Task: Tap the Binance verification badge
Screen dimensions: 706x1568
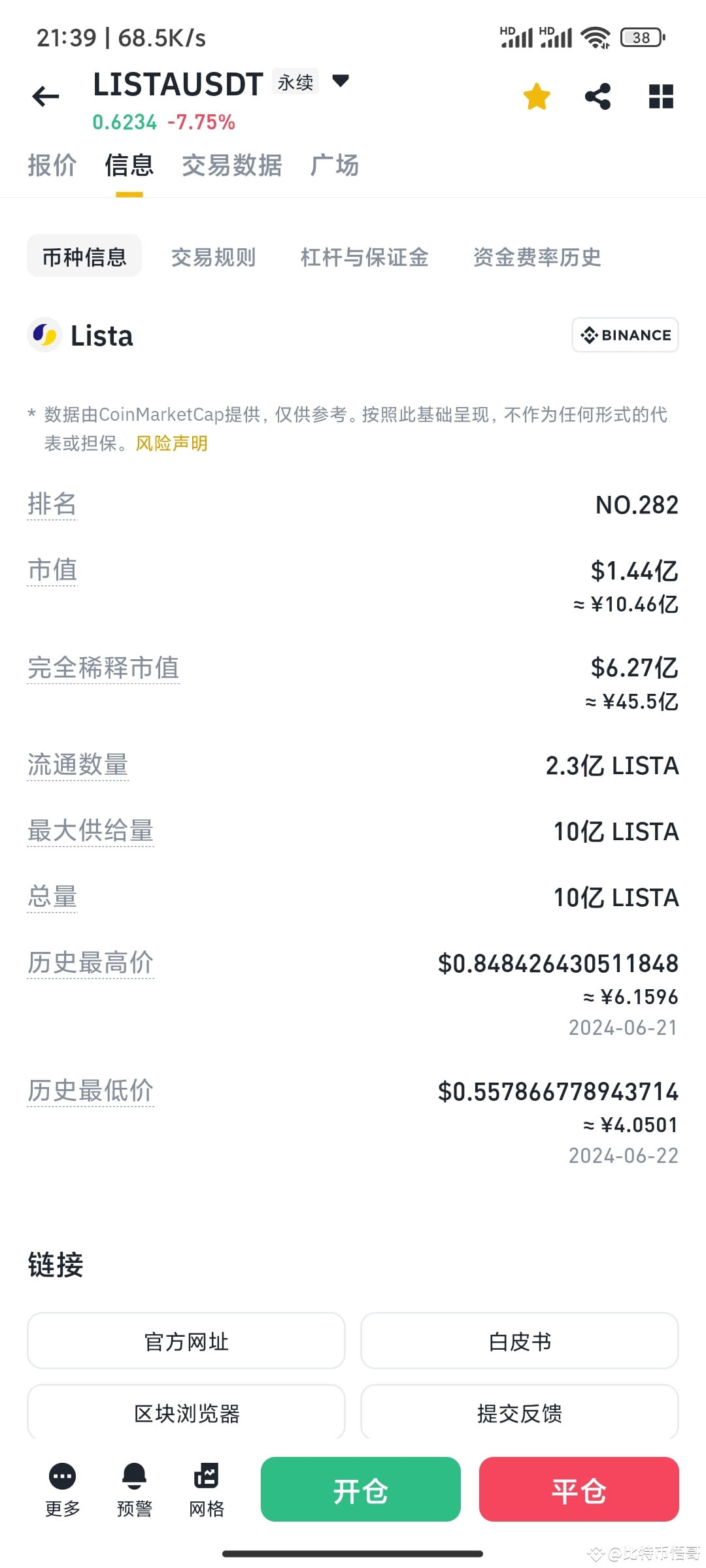Action: [x=624, y=335]
